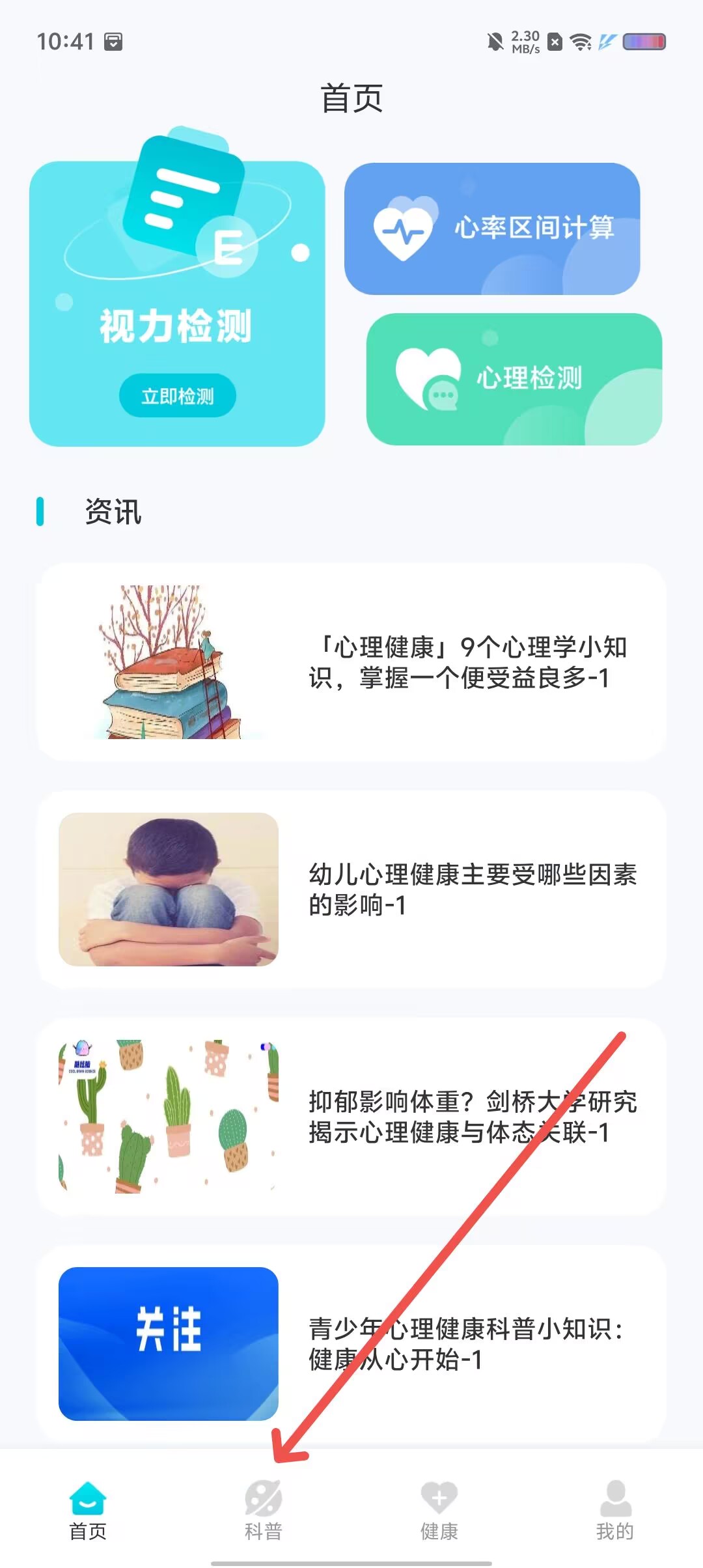Go to the 我的 tab
The image size is (703, 1568).
(615, 1511)
